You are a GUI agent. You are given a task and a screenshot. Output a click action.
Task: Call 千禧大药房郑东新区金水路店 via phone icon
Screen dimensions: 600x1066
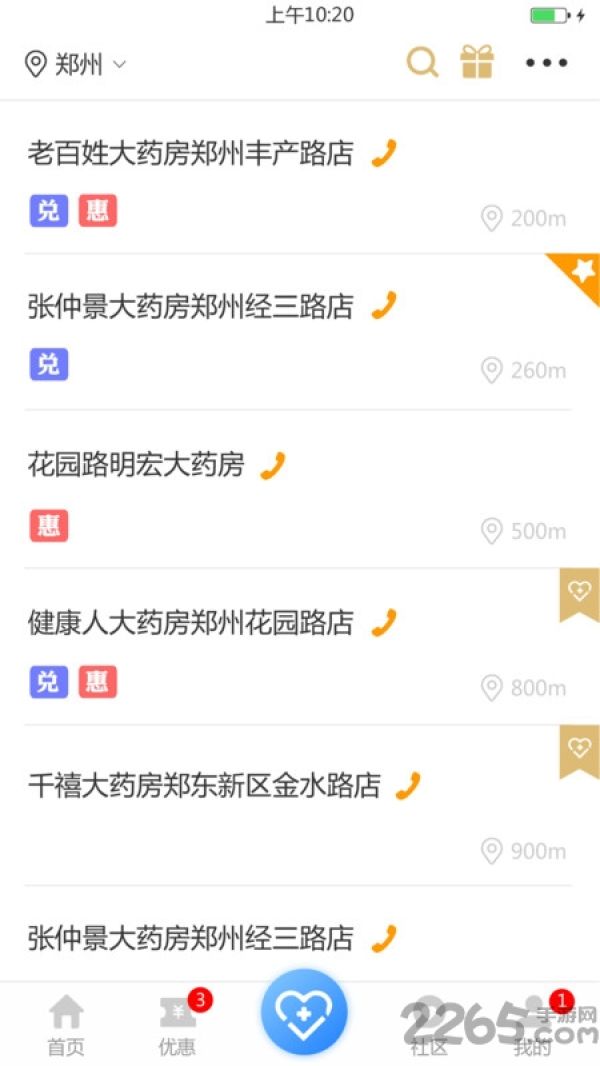tap(408, 786)
